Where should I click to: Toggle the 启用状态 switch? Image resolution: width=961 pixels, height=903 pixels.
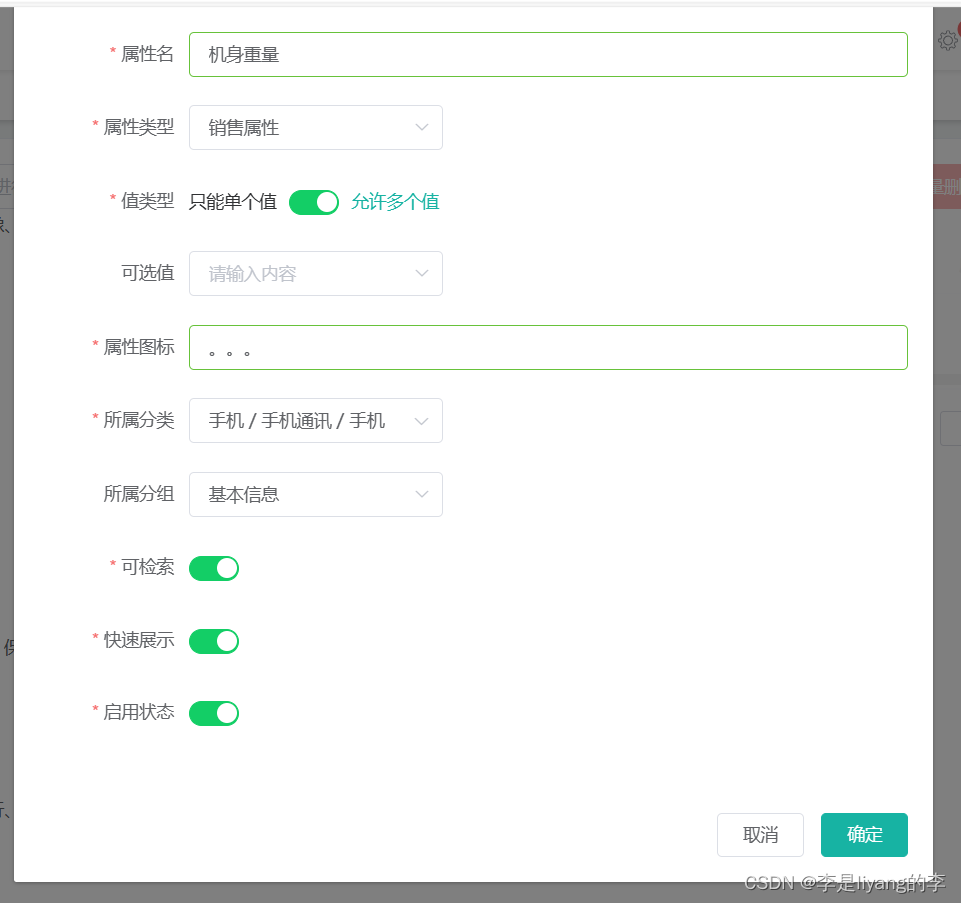[x=214, y=713]
